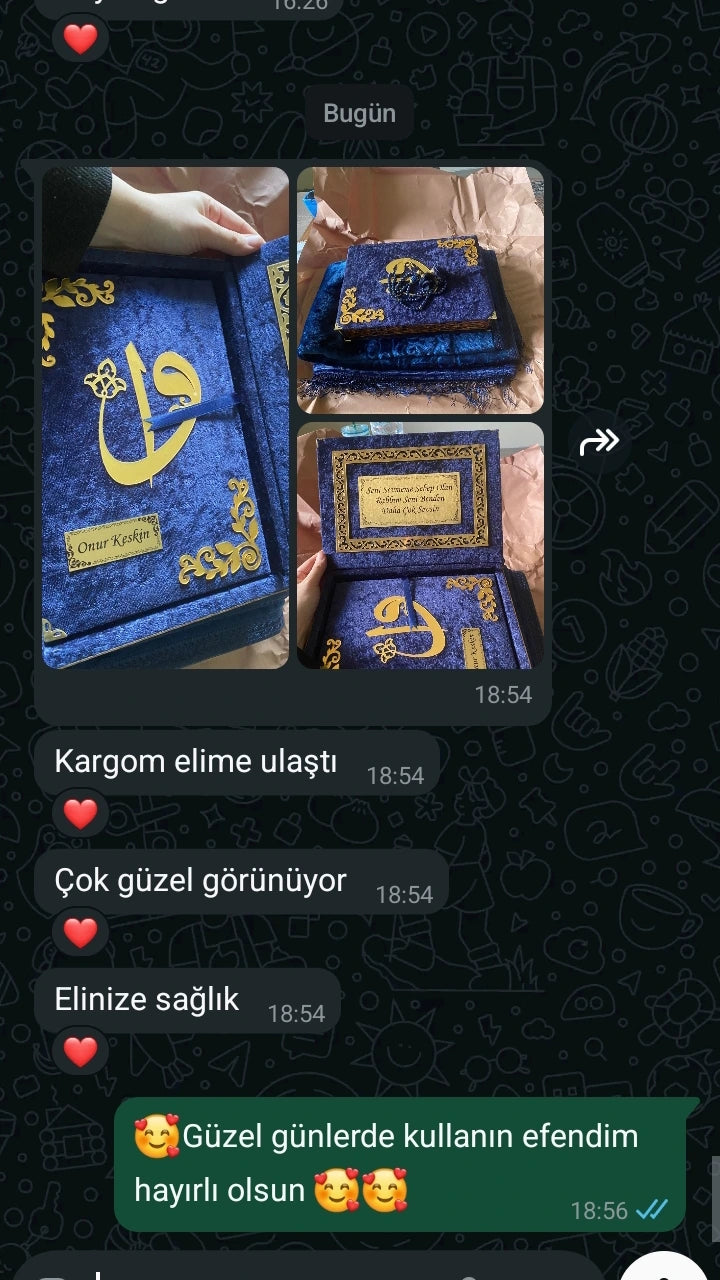
Task: Tap the heart reaction under 'Çok güzel görünüyor'
Action: tap(80, 933)
